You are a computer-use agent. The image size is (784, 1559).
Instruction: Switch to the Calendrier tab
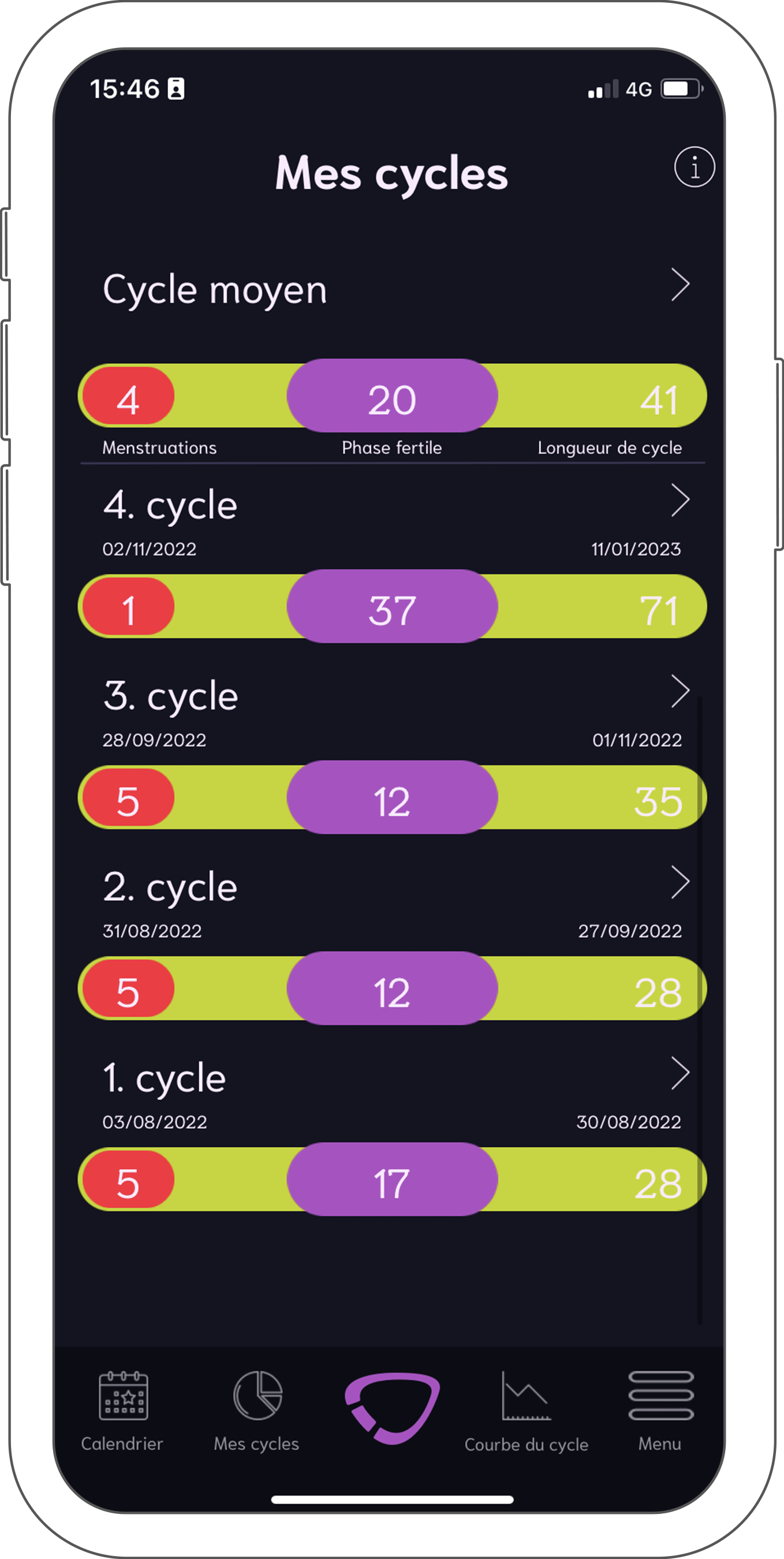click(123, 1411)
